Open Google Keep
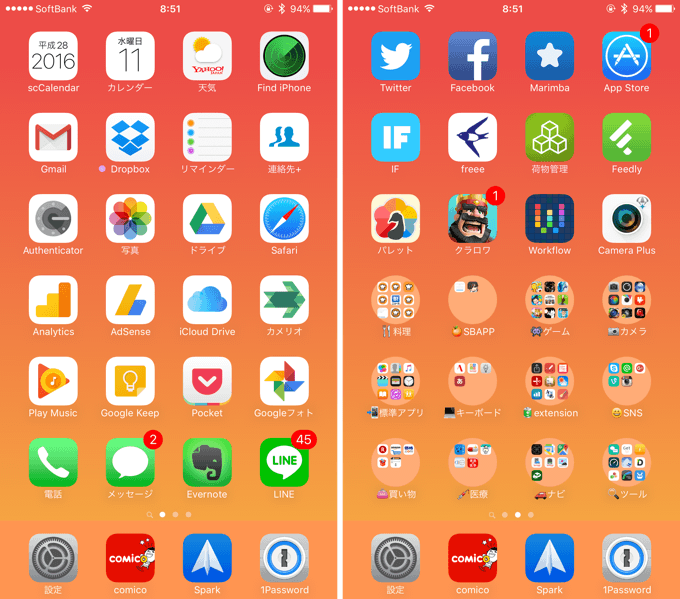This screenshot has height=599, width=680. (x=130, y=381)
